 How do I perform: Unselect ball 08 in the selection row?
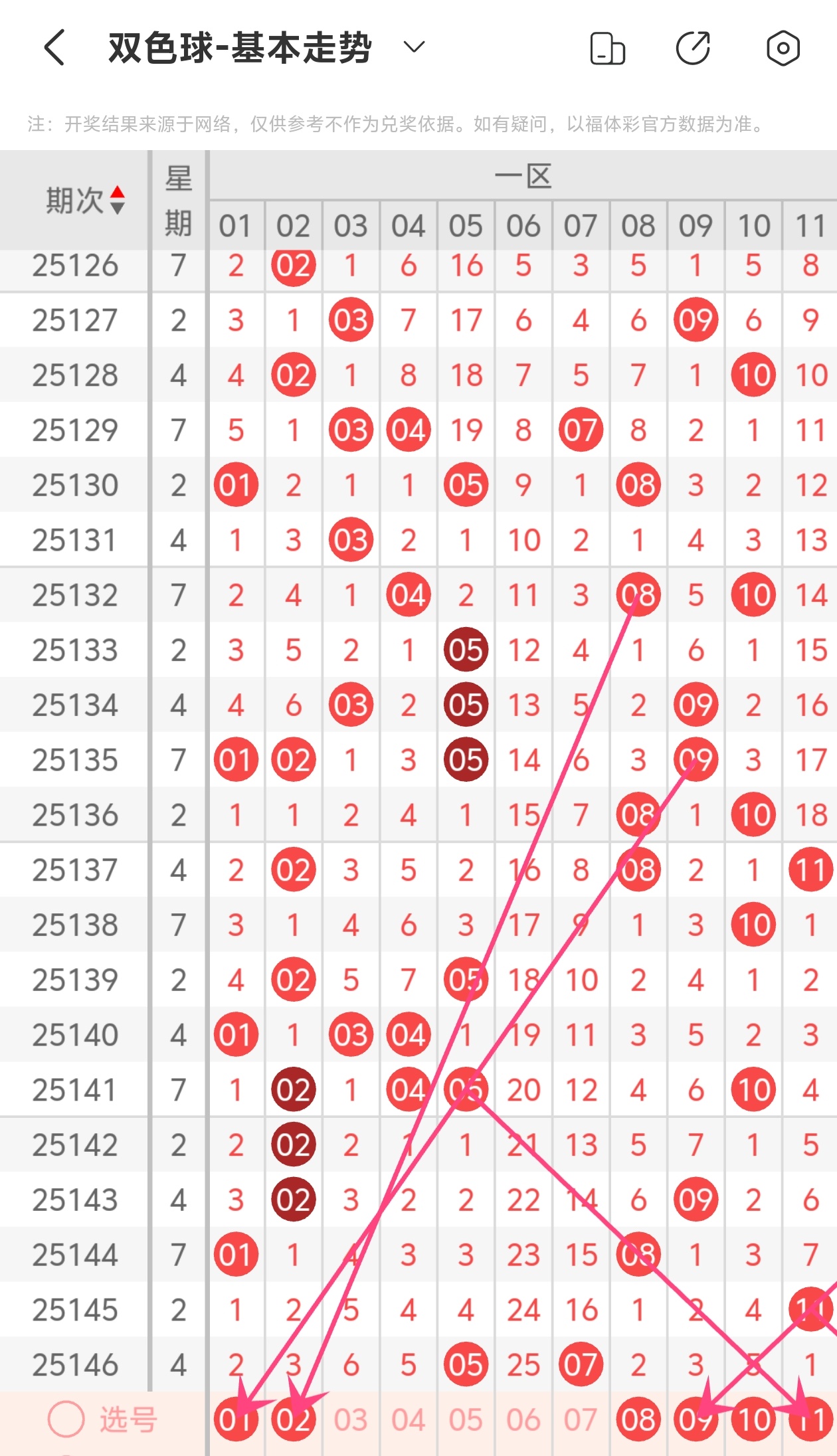(638, 1419)
